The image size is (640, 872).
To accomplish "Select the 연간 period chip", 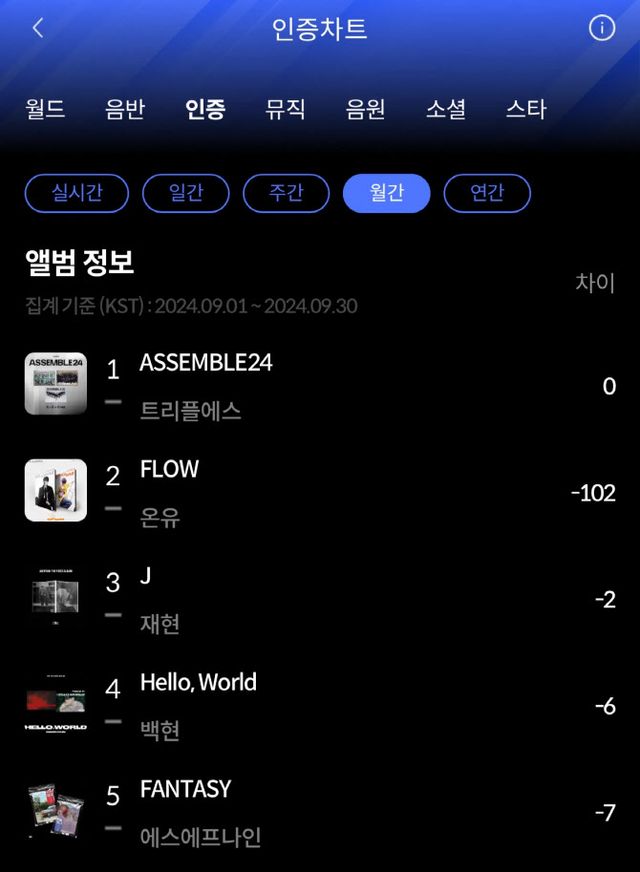I will (487, 193).
